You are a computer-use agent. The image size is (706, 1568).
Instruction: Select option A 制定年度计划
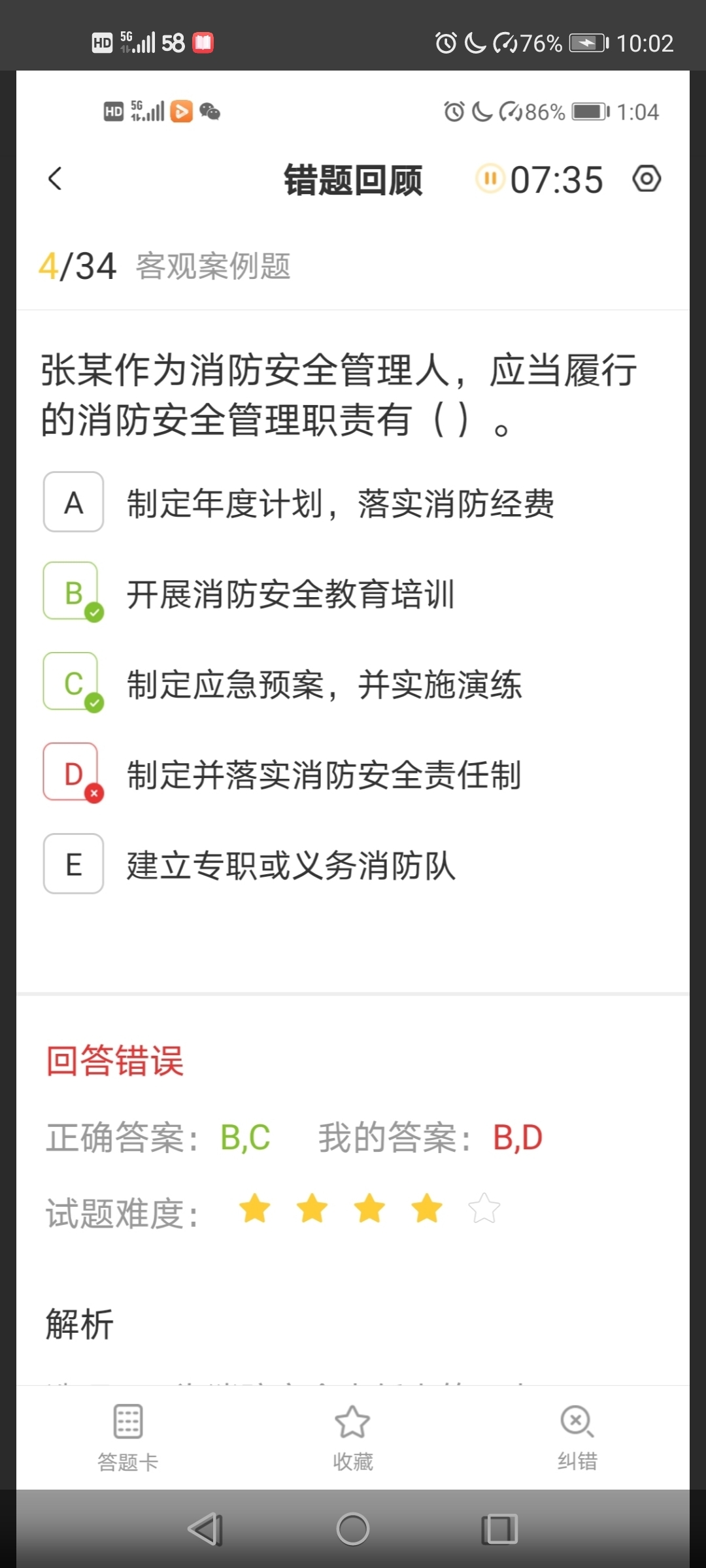click(x=73, y=502)
